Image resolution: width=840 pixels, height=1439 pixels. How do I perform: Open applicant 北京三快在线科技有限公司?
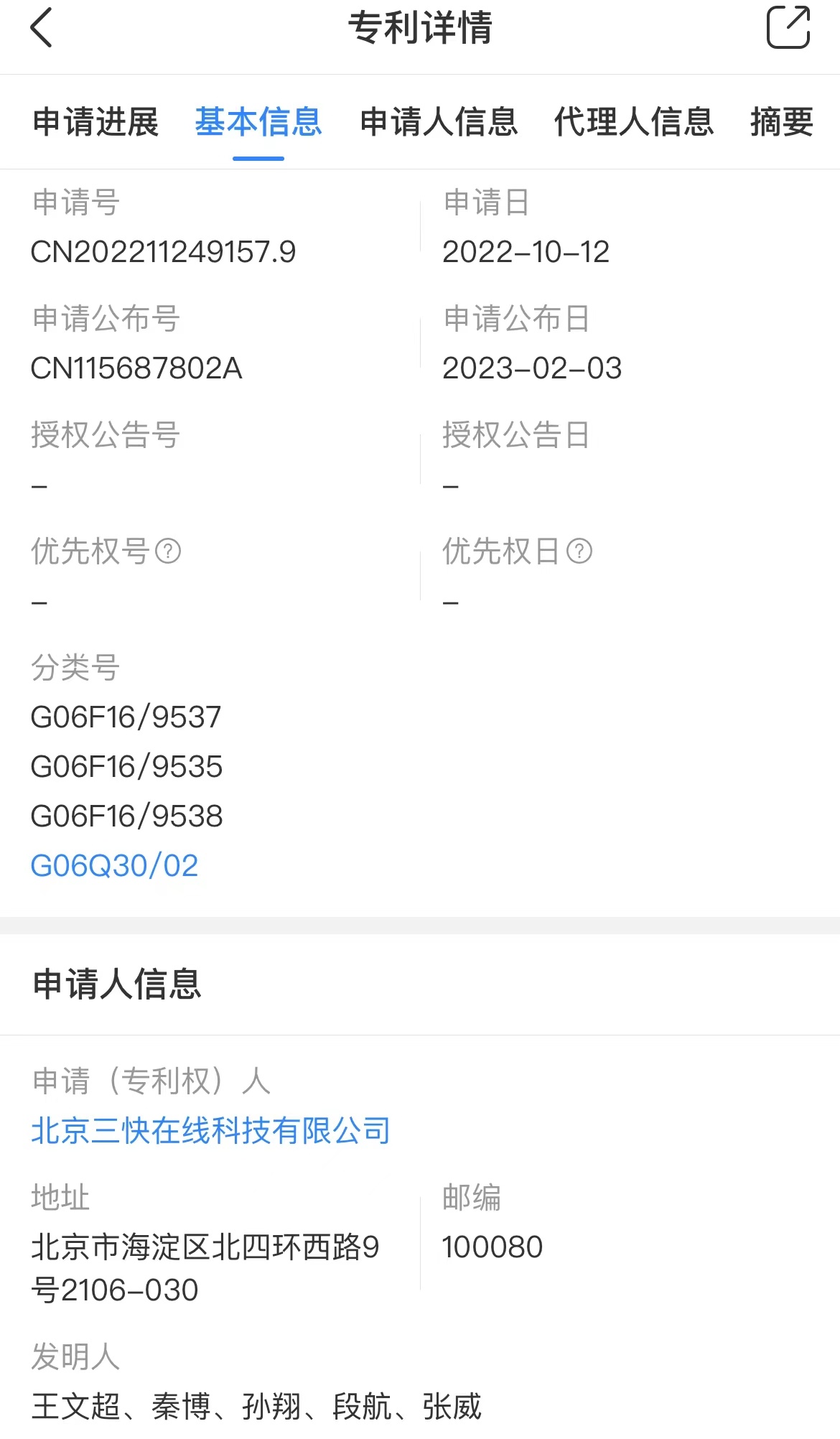(x=210, y=1131)
